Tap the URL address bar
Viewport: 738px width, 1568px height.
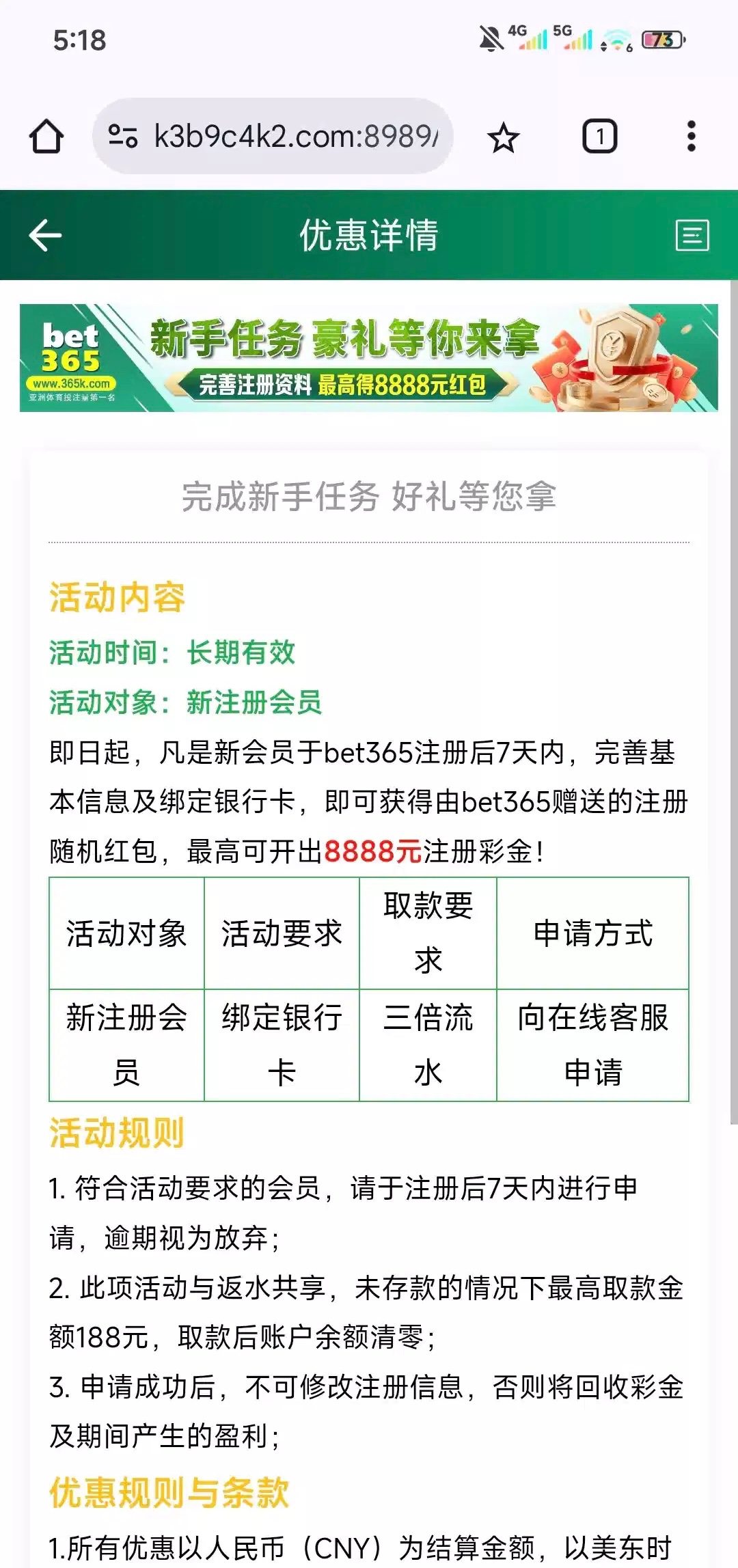[x=273, y=136]
